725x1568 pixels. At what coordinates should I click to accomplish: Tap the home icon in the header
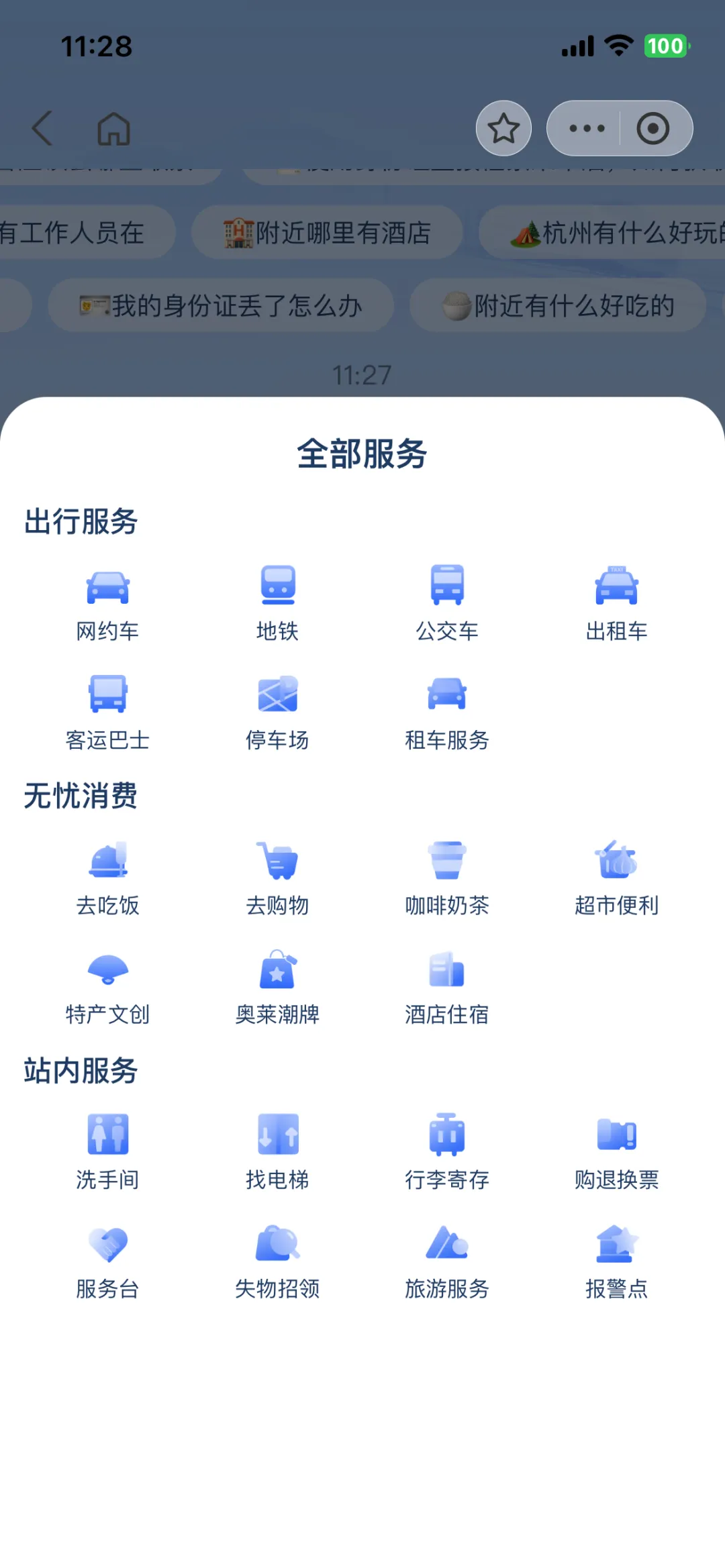click(113, 128)
